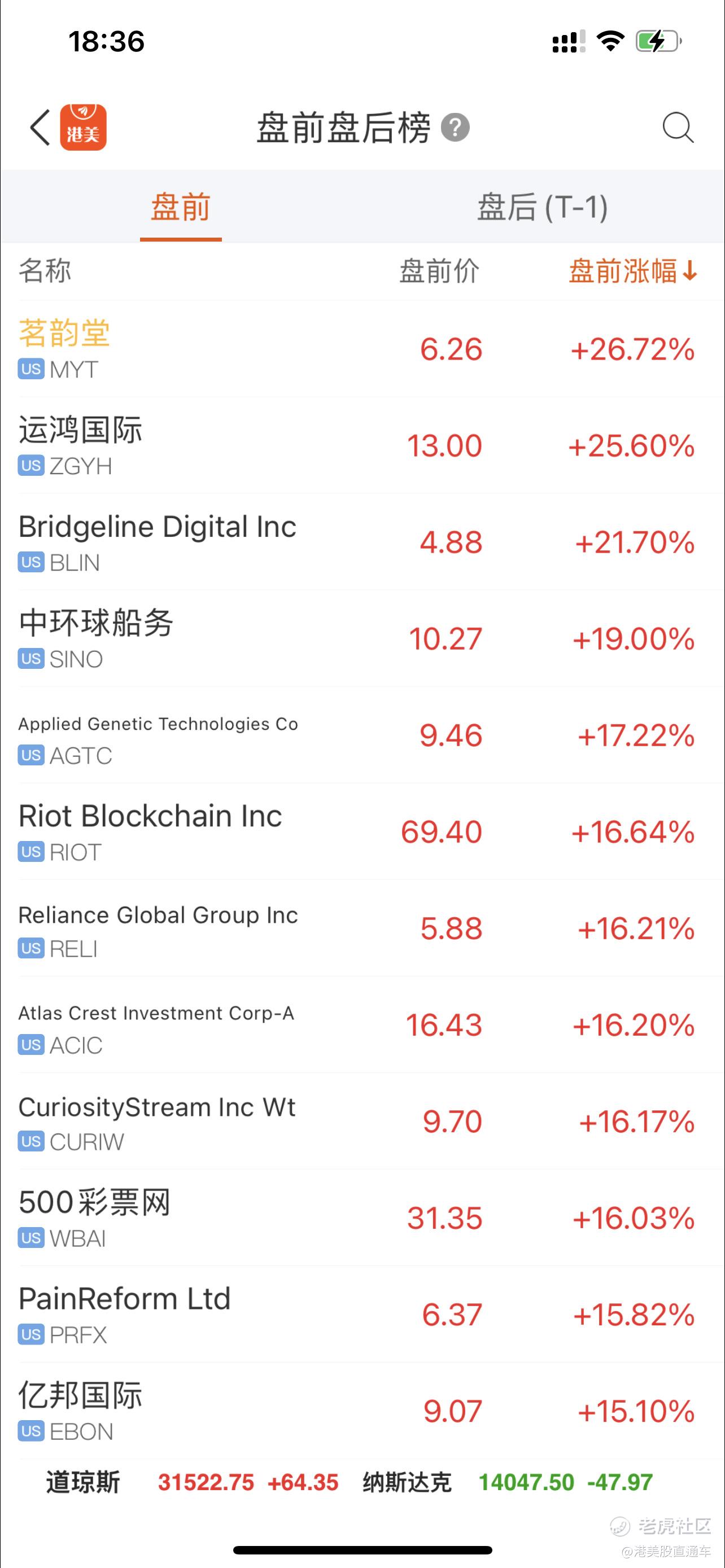Open the 中环球船务 SINO row
725x1568 pixels.
[x=363, y=638]
